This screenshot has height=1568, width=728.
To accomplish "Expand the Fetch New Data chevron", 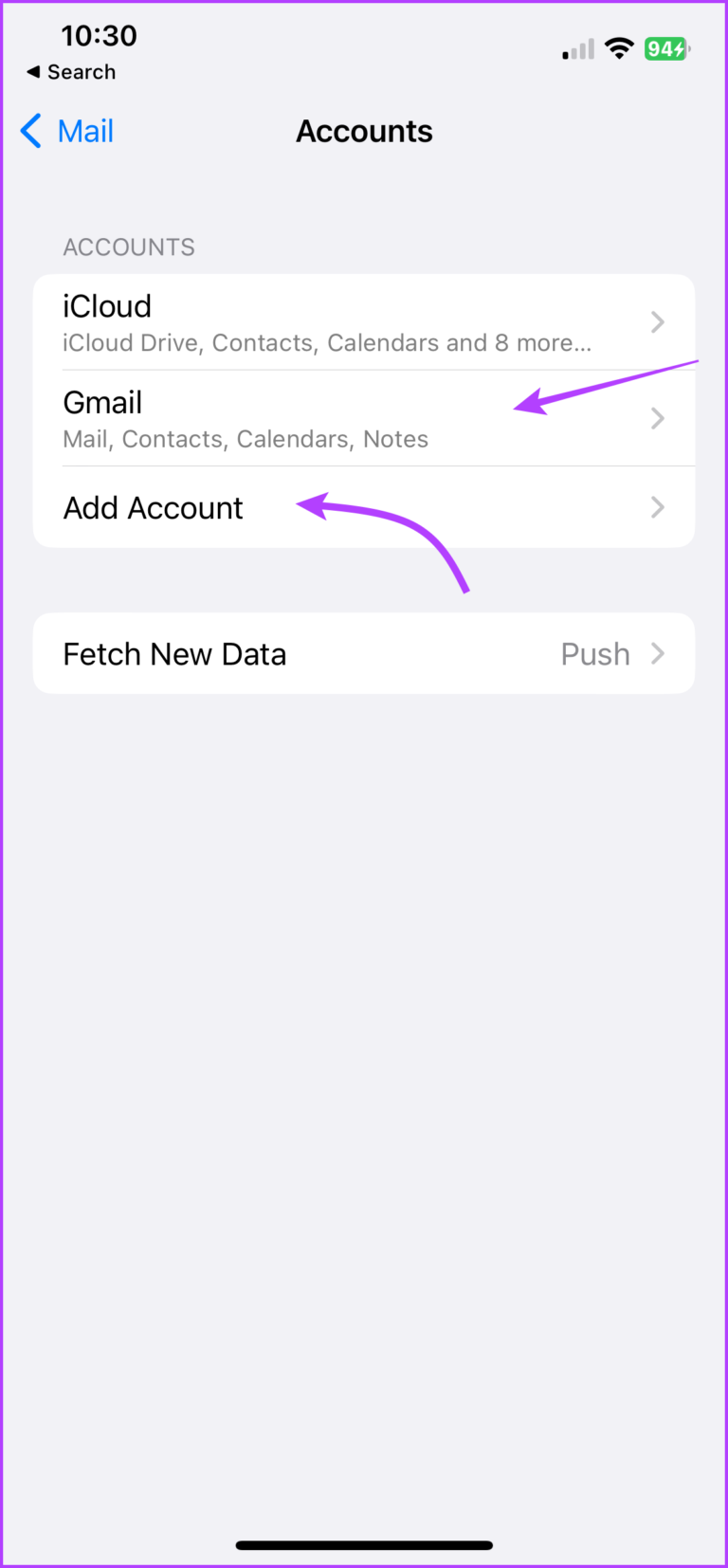I will [x=658, y=653].
